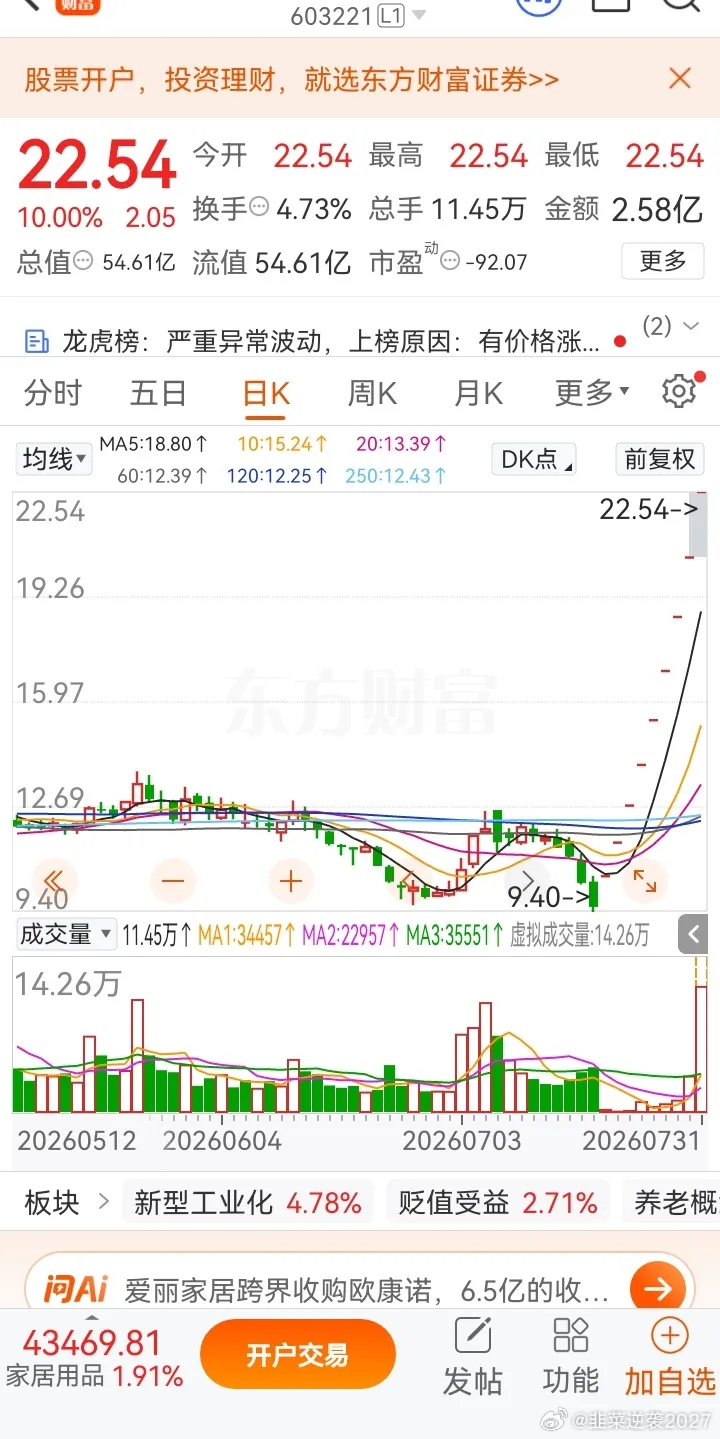The width and height of the screenshot is (720, 1439).
Task: Switch to the 五日 chart tab
Action: [158, 393]
